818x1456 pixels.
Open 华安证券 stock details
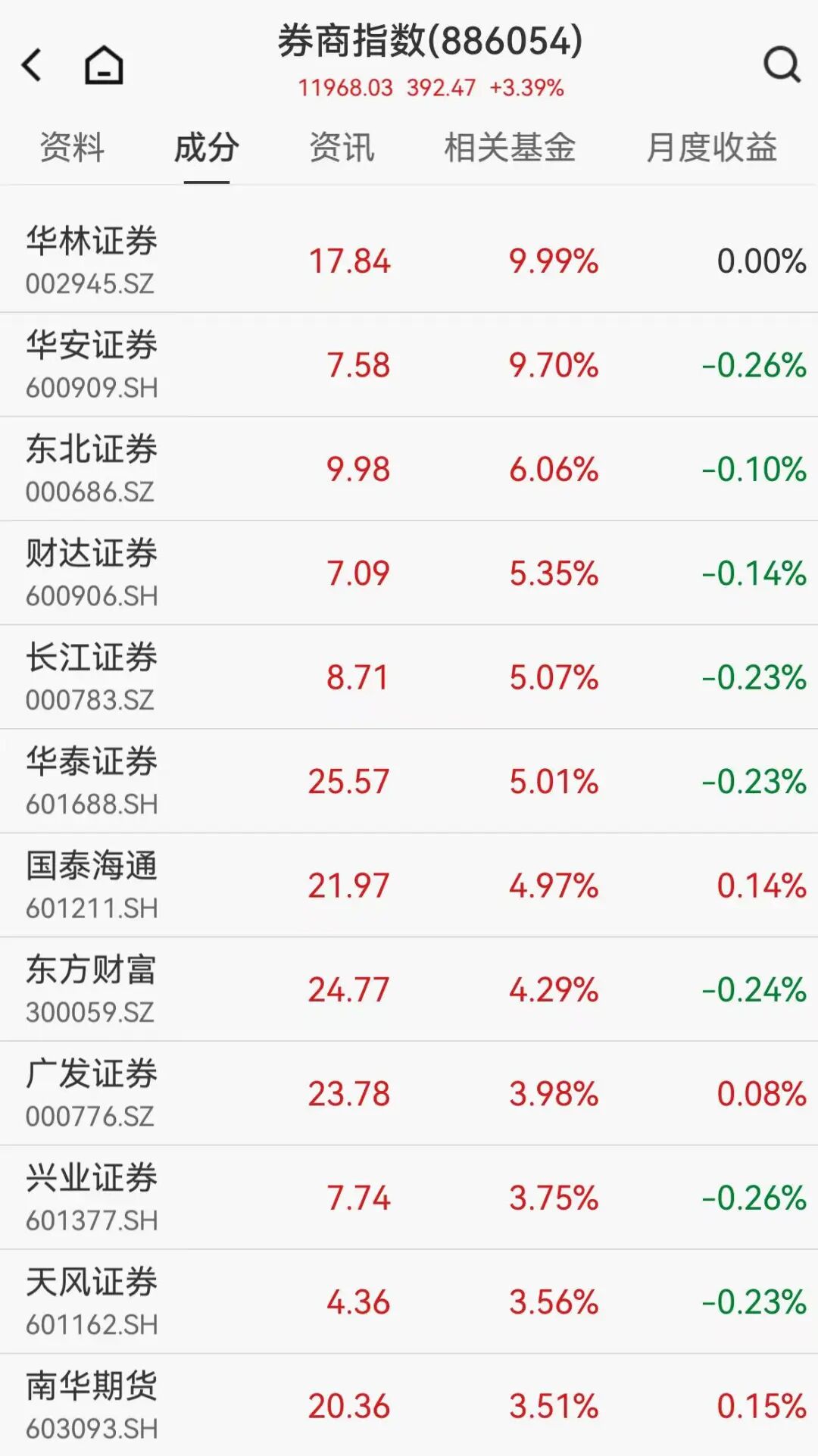(92, 364)
